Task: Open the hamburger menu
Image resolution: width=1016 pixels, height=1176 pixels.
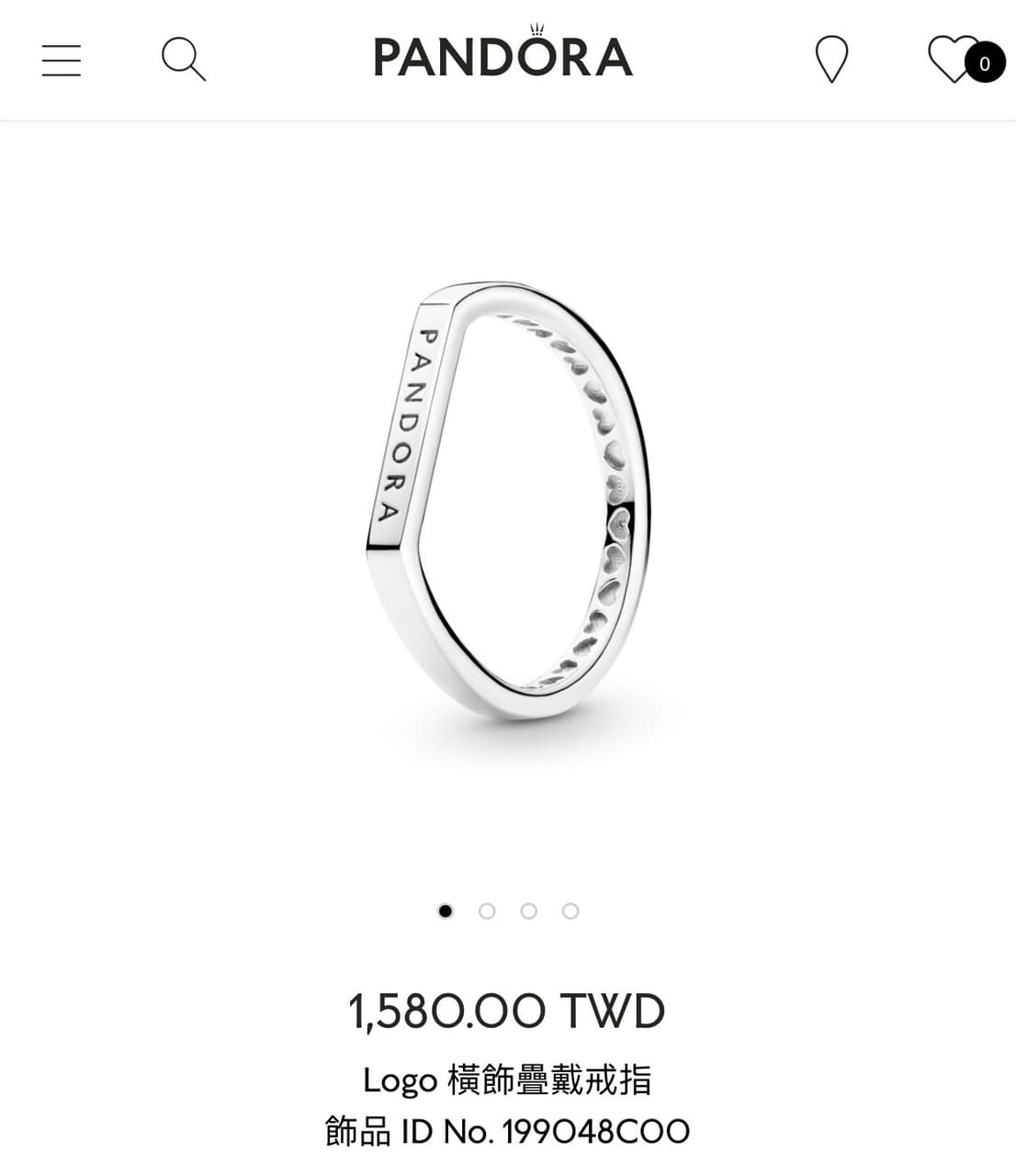Action: pyautogui.click(x=62, y=61)
